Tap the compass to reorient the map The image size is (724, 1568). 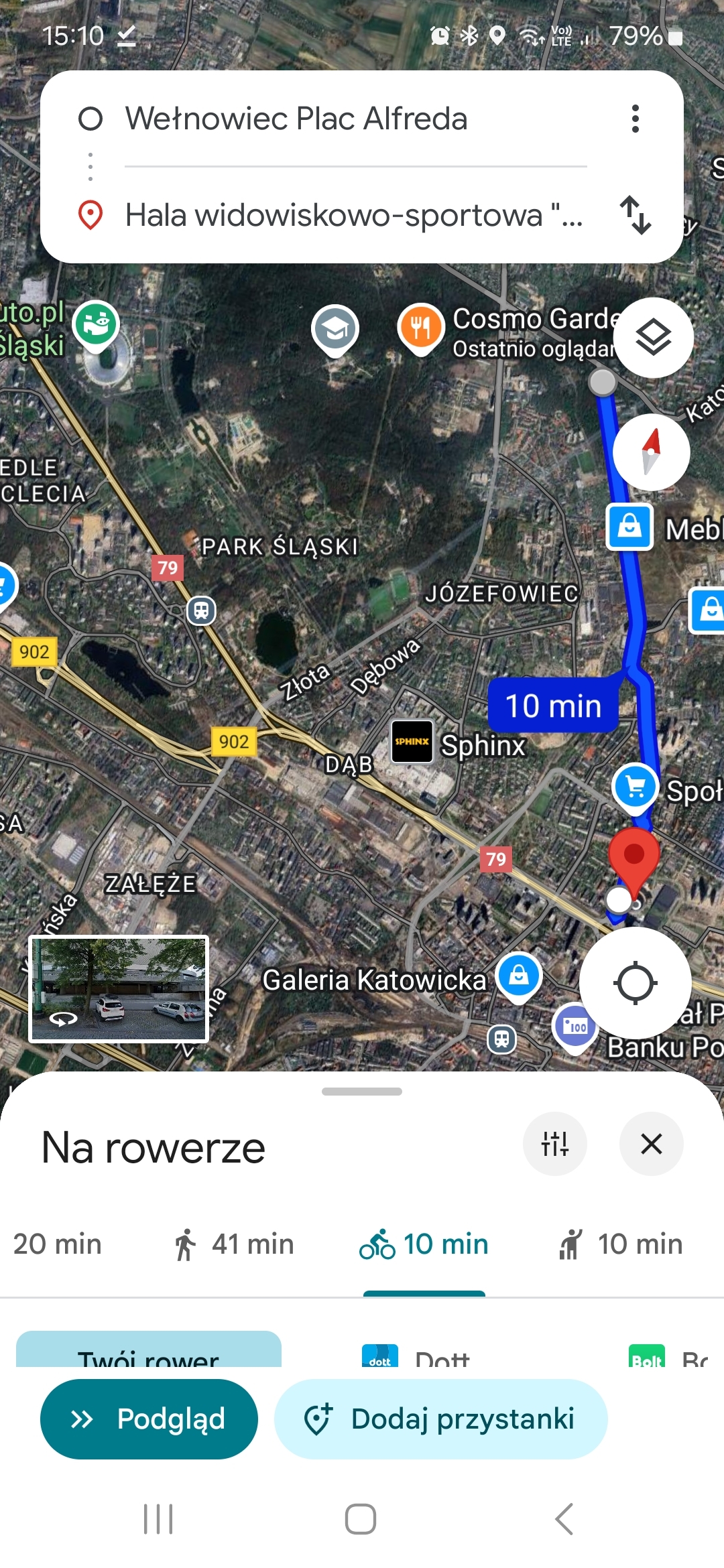click(x=651, y=452)
